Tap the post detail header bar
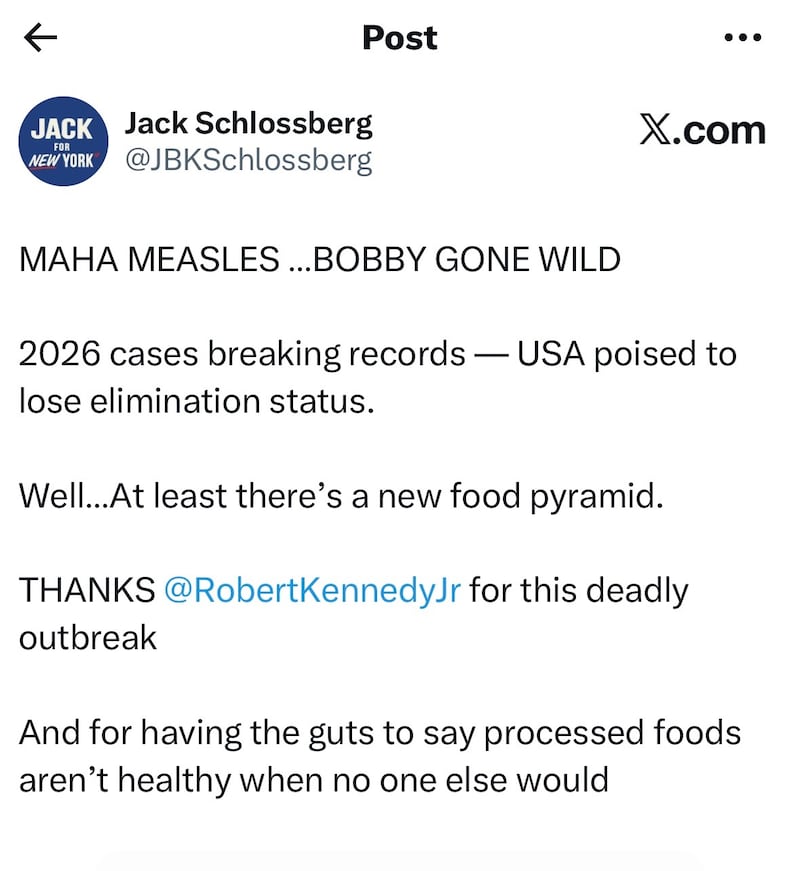The width and height of the screenshot is (800, 871). [x=399, y=38]
